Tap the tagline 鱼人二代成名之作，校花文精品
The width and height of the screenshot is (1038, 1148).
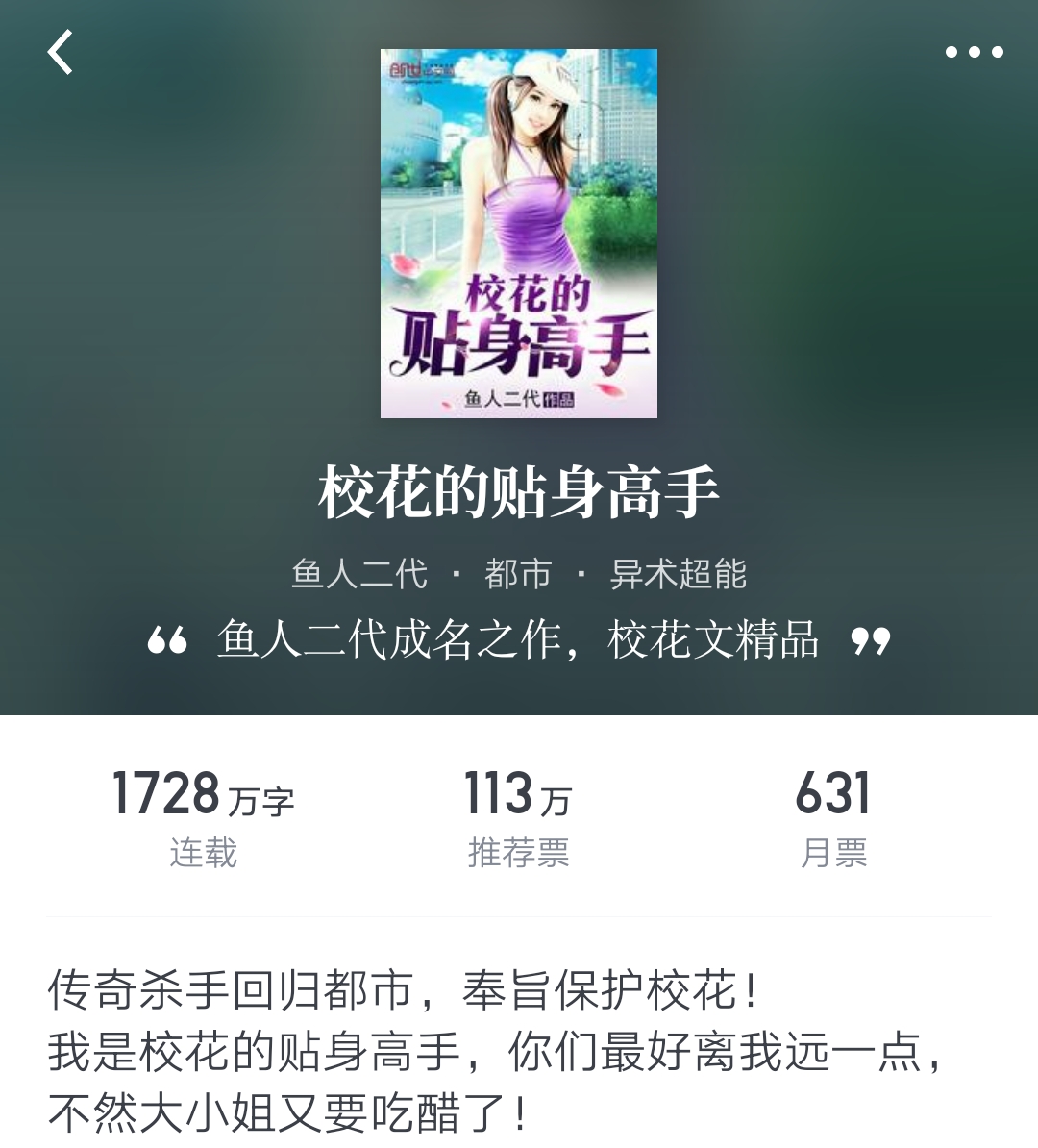click(519, 639)
